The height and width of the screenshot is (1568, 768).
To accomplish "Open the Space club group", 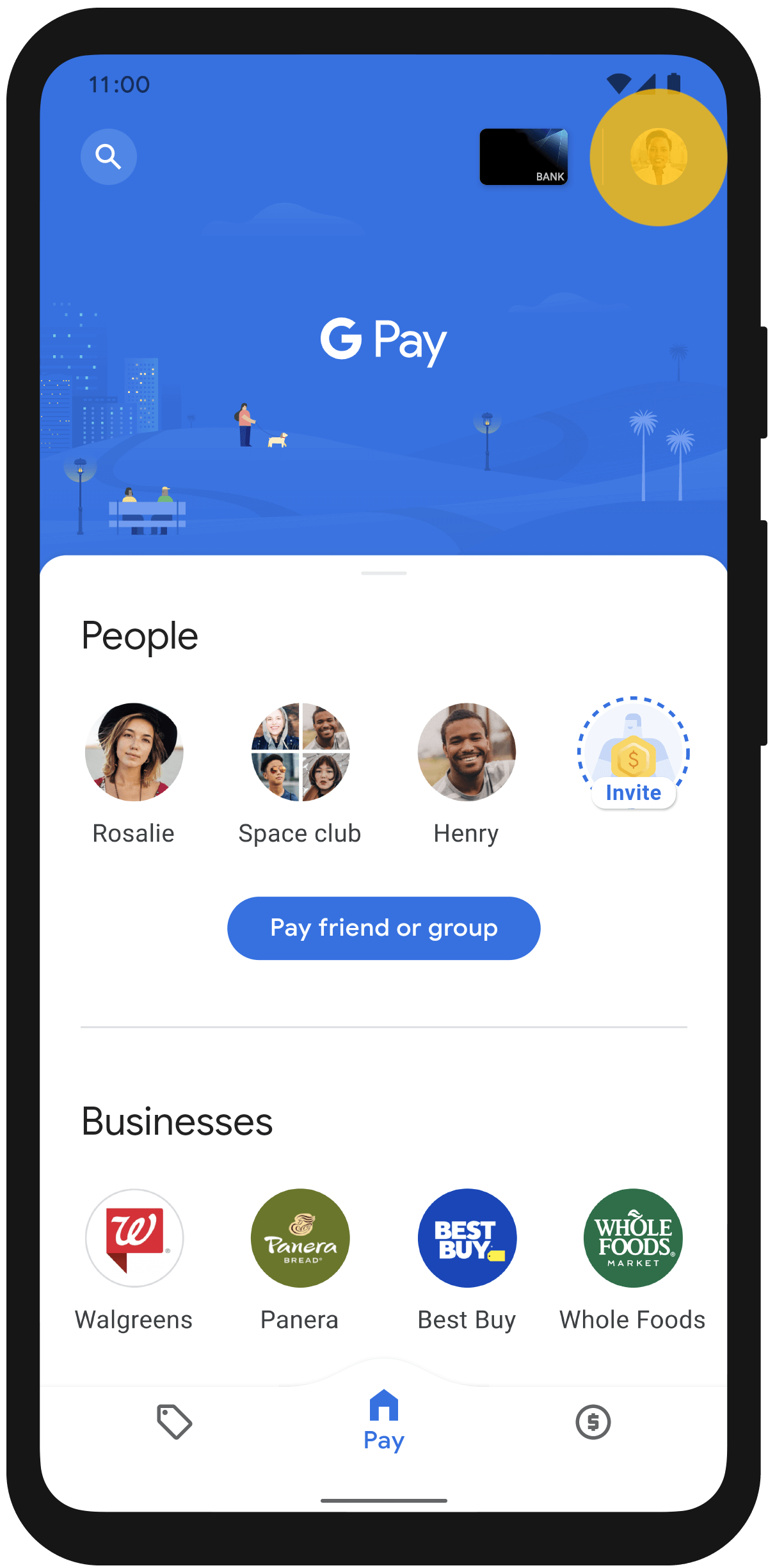I will (300, 753).
